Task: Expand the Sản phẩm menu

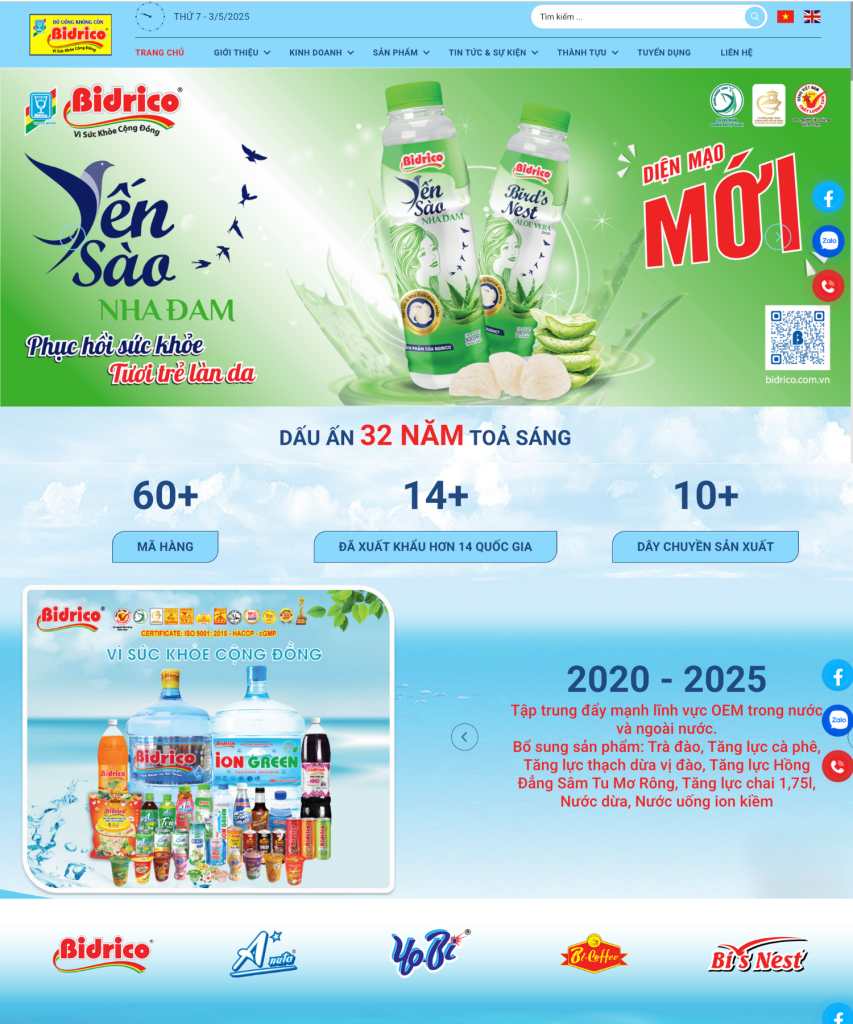Action: (x=401, y=53)
